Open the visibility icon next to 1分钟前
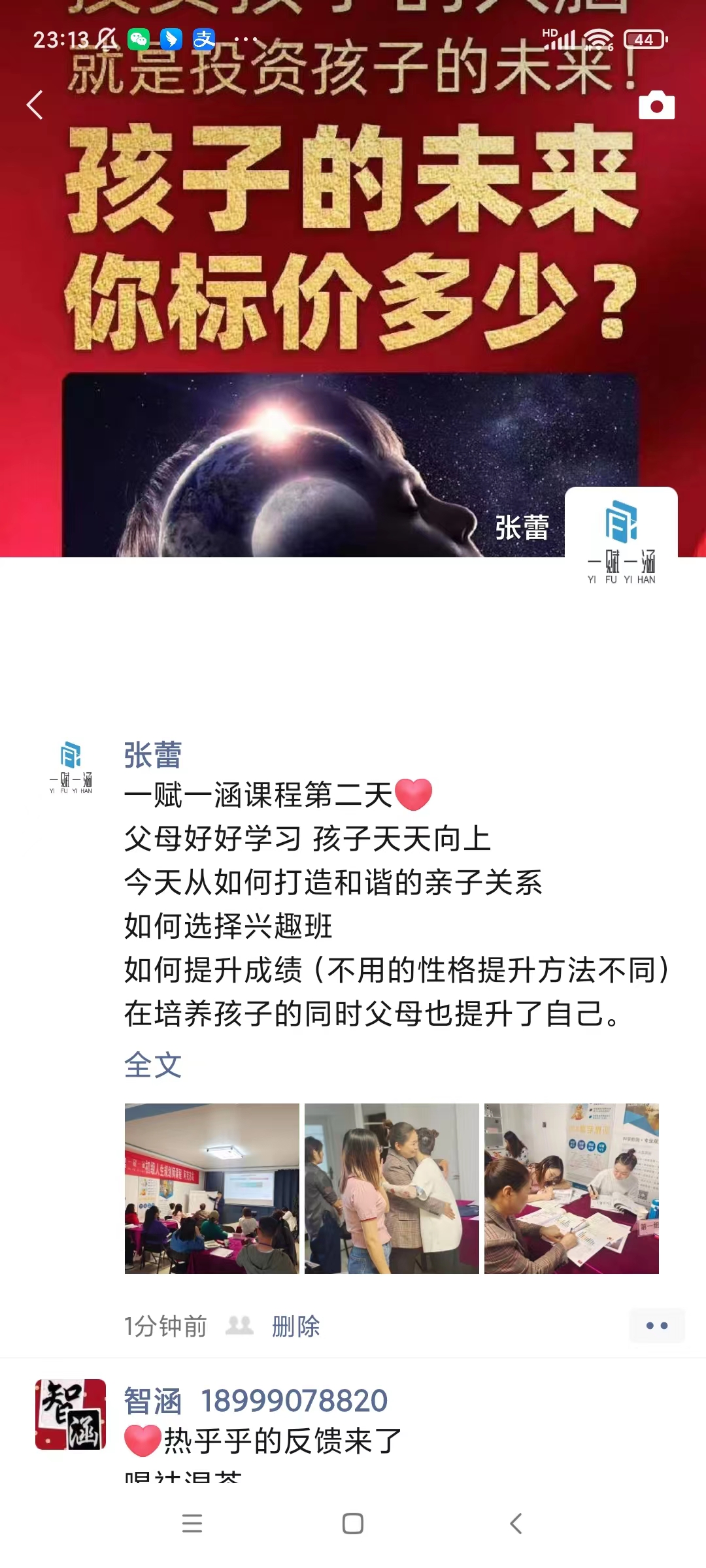Screen dimensions: 706x1568 tap(239, 1326)
